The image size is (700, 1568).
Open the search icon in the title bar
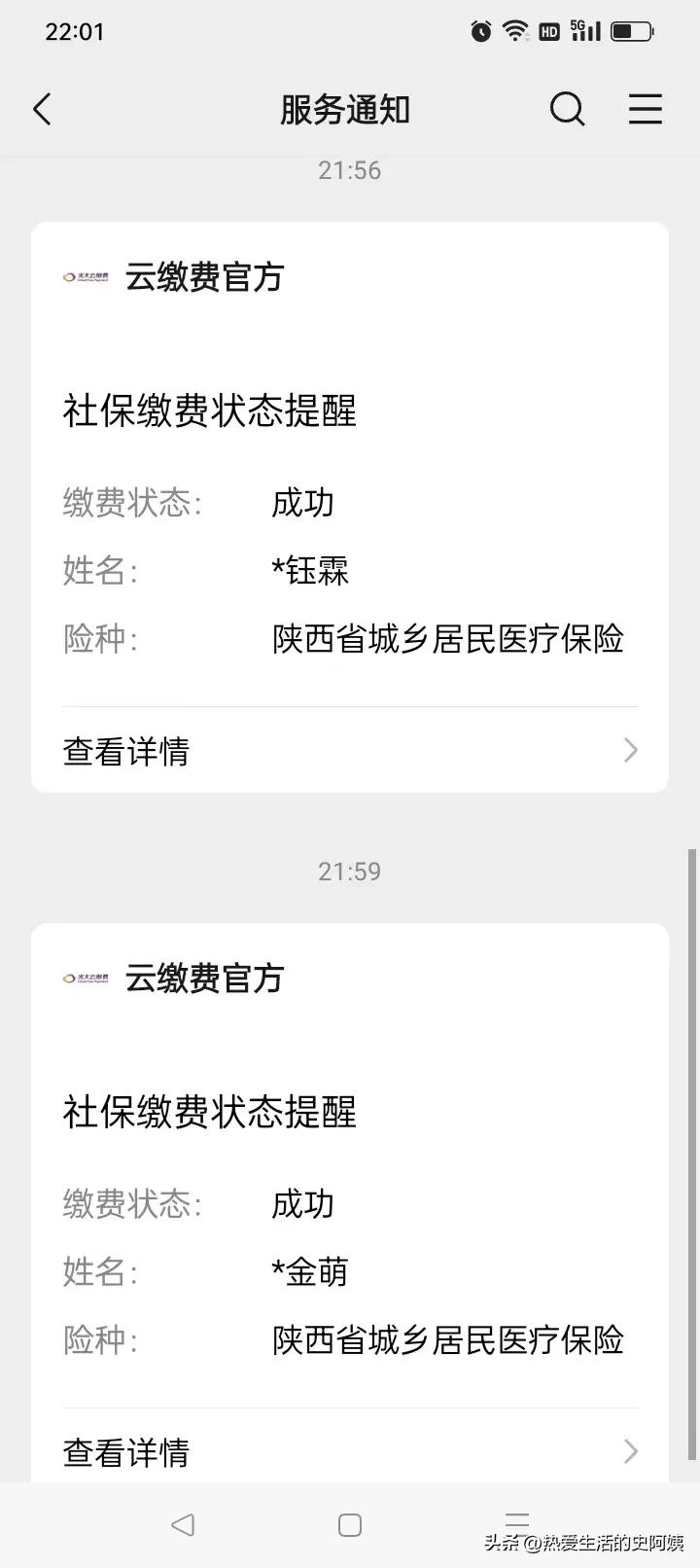coord(567,109)
